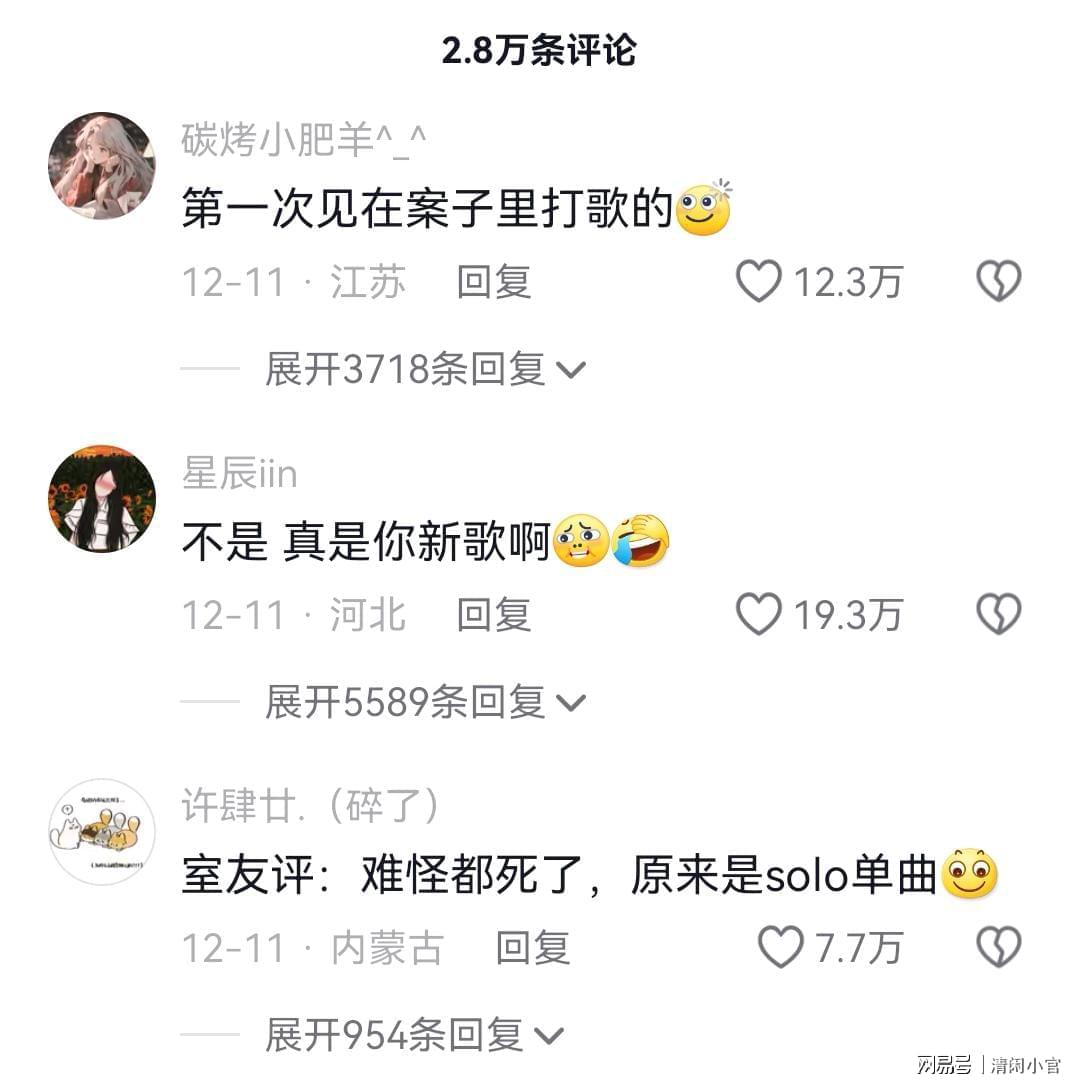Reply to 碳烤小肥羊^_^'s comment
The image size is (1080, 1085).
pos(493,282)
